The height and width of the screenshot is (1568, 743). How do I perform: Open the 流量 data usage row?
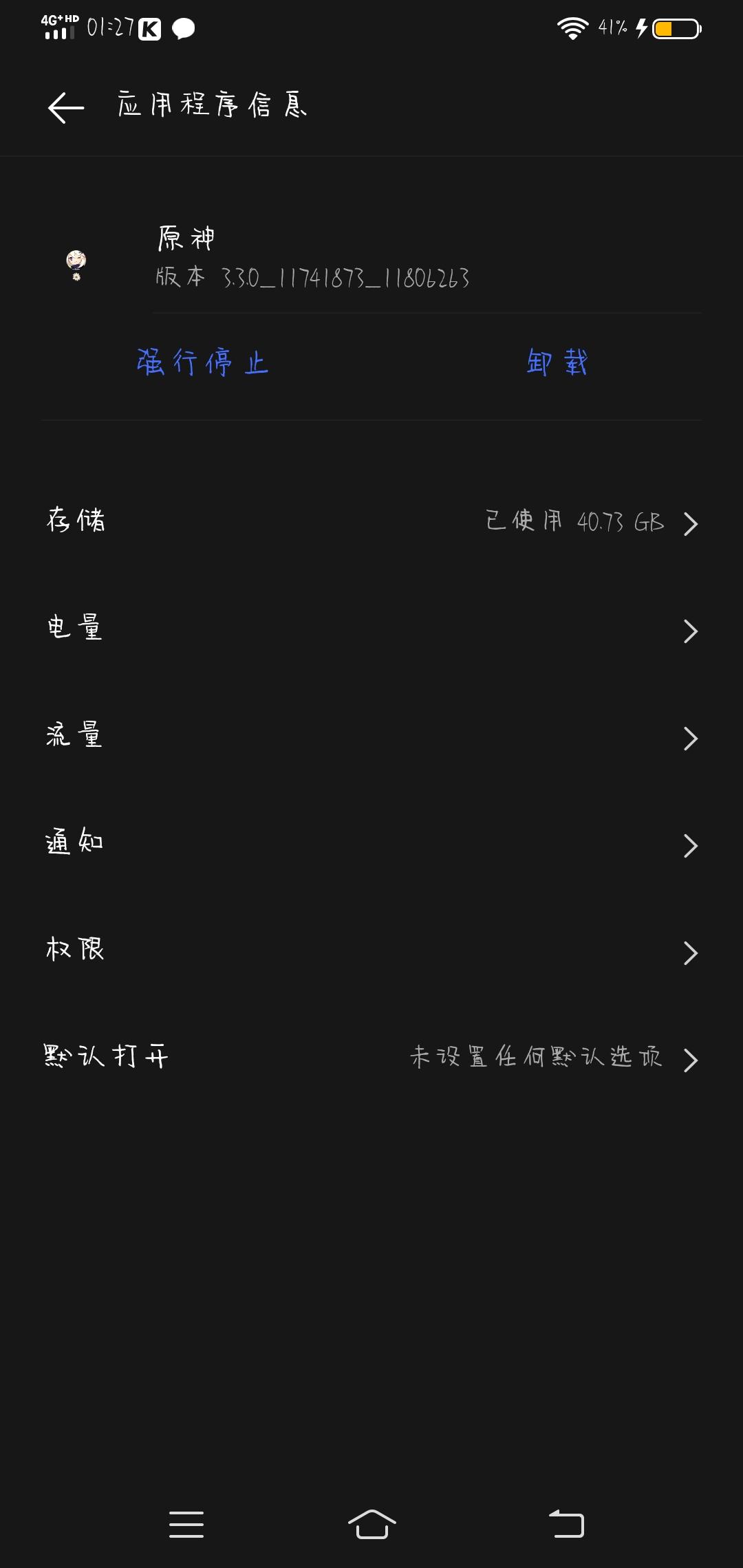pos(371,737)
